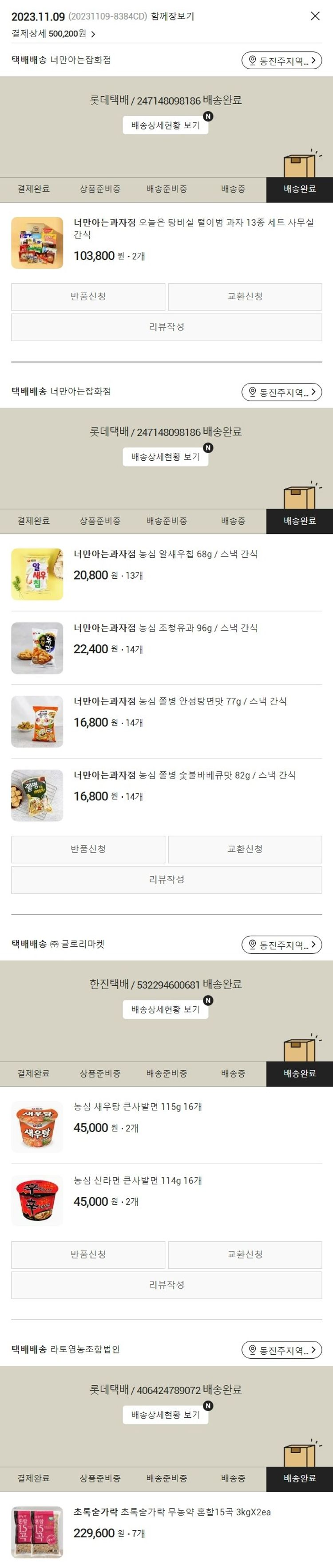This screenshot has height=1568, width=333.
Task: Open 결제상세 500,200원 payment details
Action: pos(54,34)
